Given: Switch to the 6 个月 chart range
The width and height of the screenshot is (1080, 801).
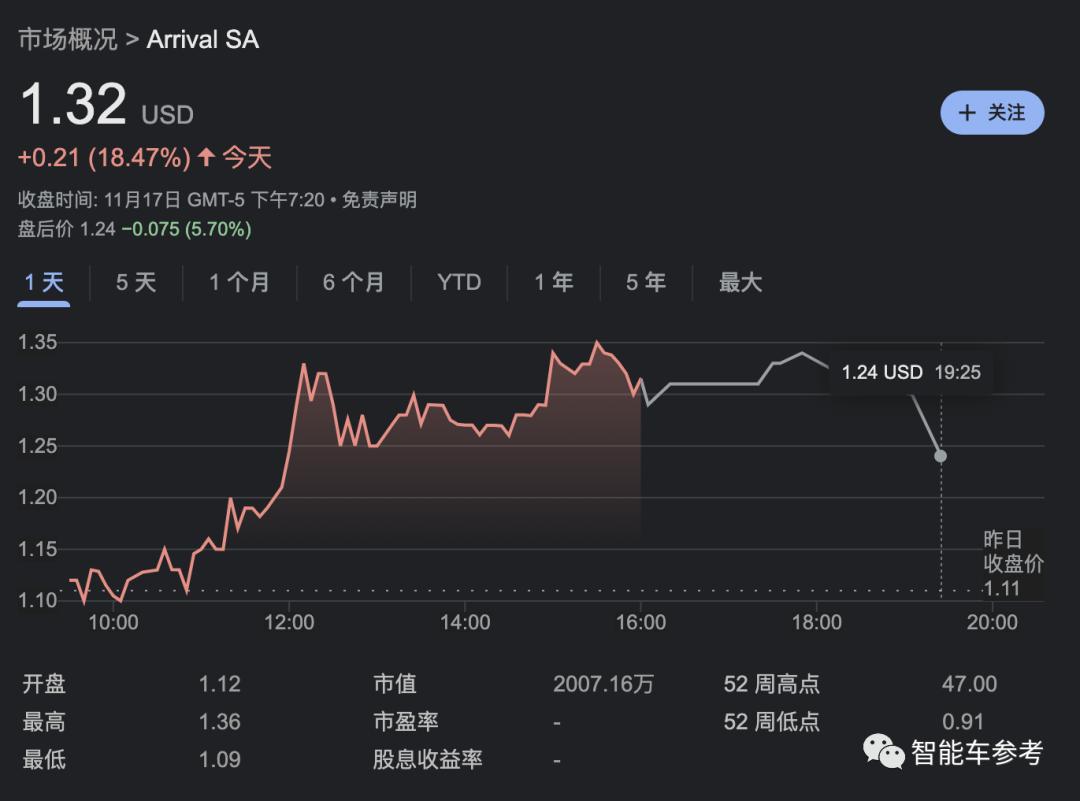Looking at the screenshot, I should (353, 283).
